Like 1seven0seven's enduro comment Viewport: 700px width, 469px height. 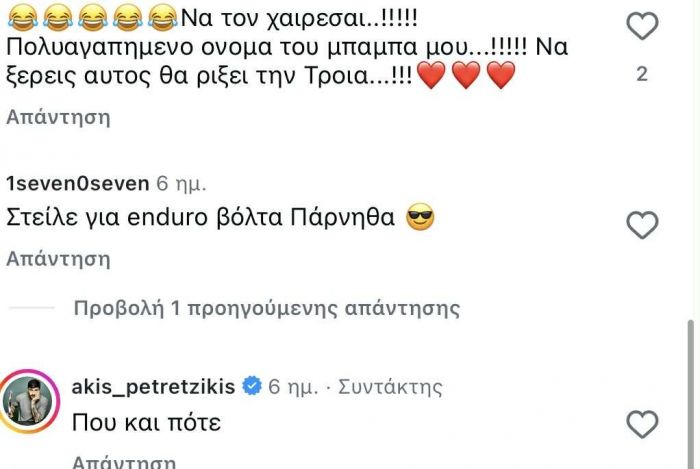click(x=641, y=225)
